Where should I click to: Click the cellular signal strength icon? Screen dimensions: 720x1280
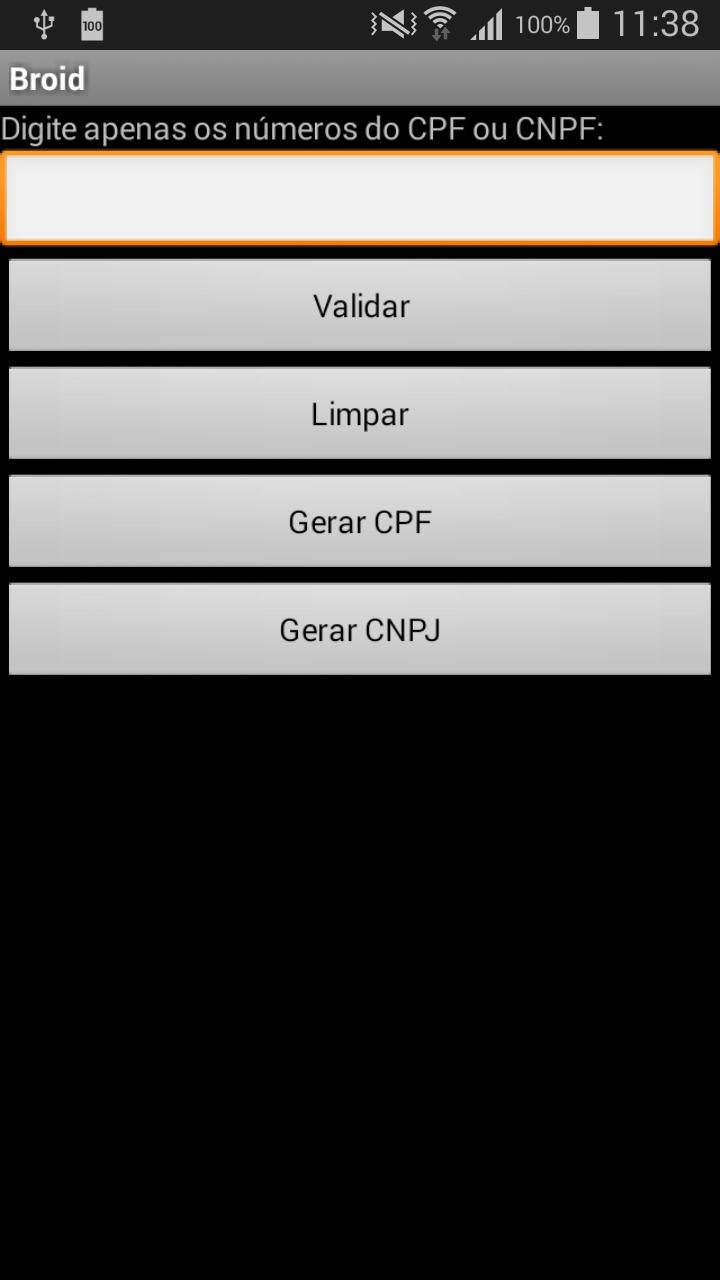[x=487, y=24]
